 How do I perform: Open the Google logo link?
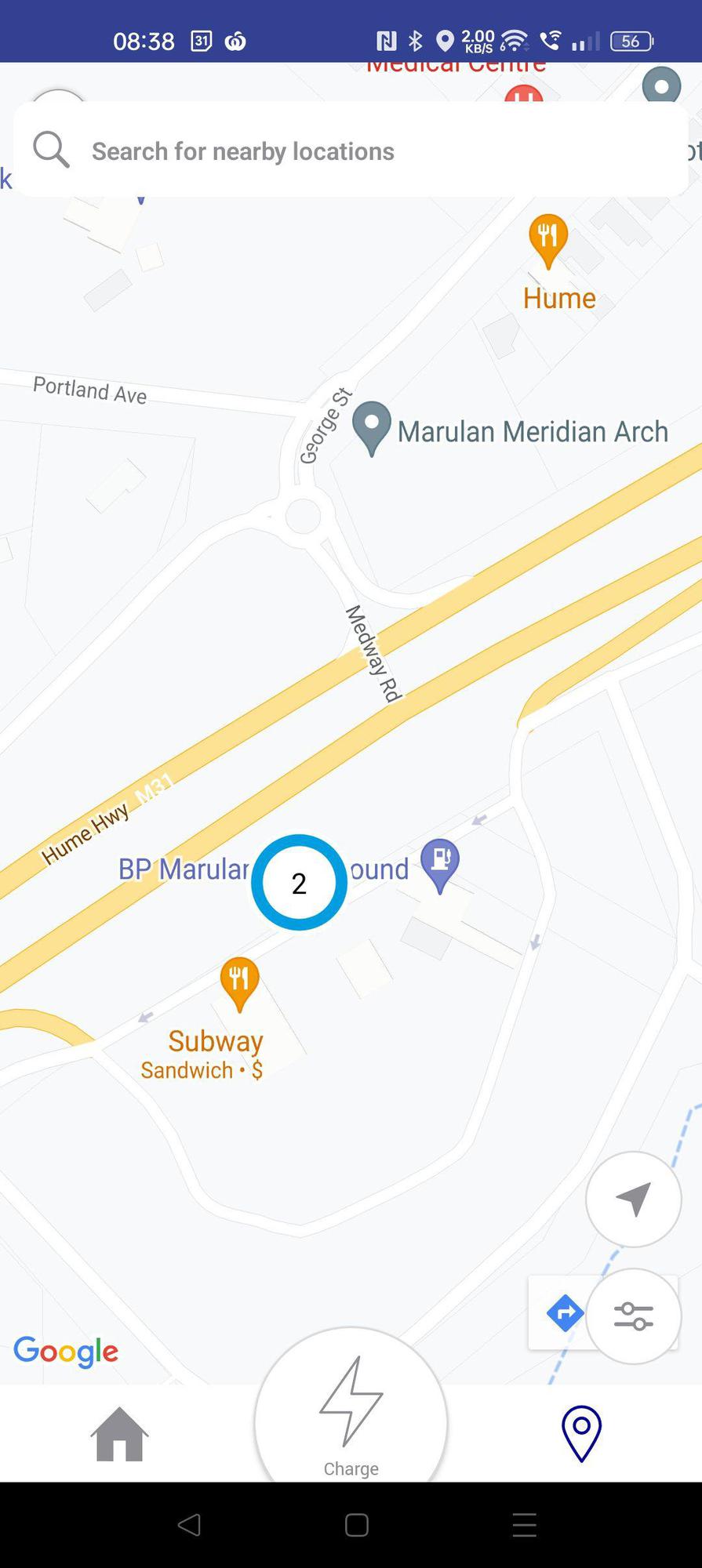tap(66, 1352)
